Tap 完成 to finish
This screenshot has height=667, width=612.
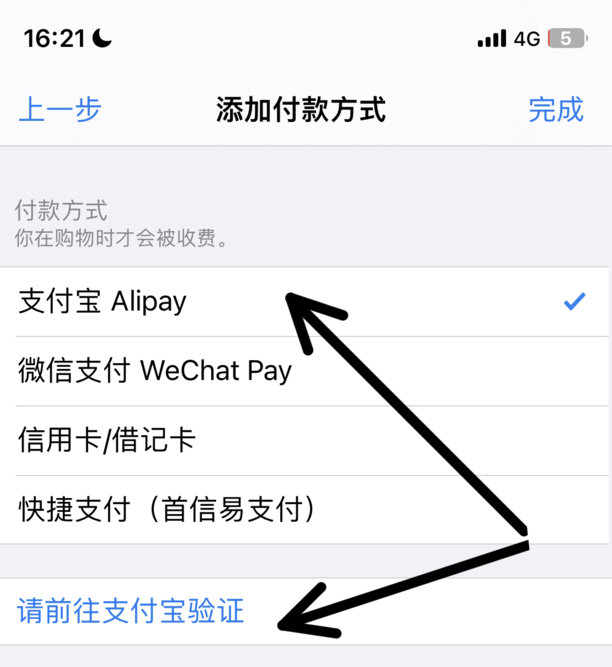click(555, 109)
